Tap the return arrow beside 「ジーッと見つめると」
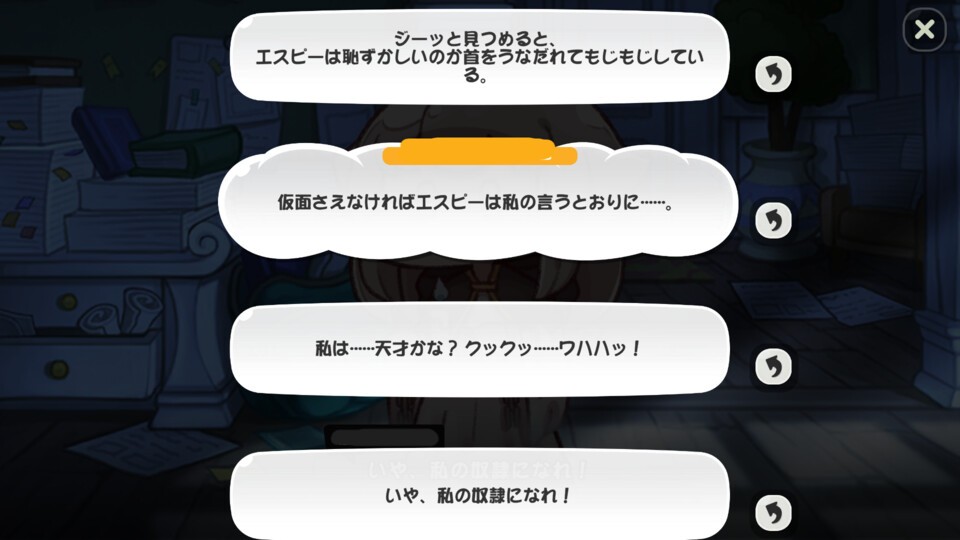 coord(773,73)
